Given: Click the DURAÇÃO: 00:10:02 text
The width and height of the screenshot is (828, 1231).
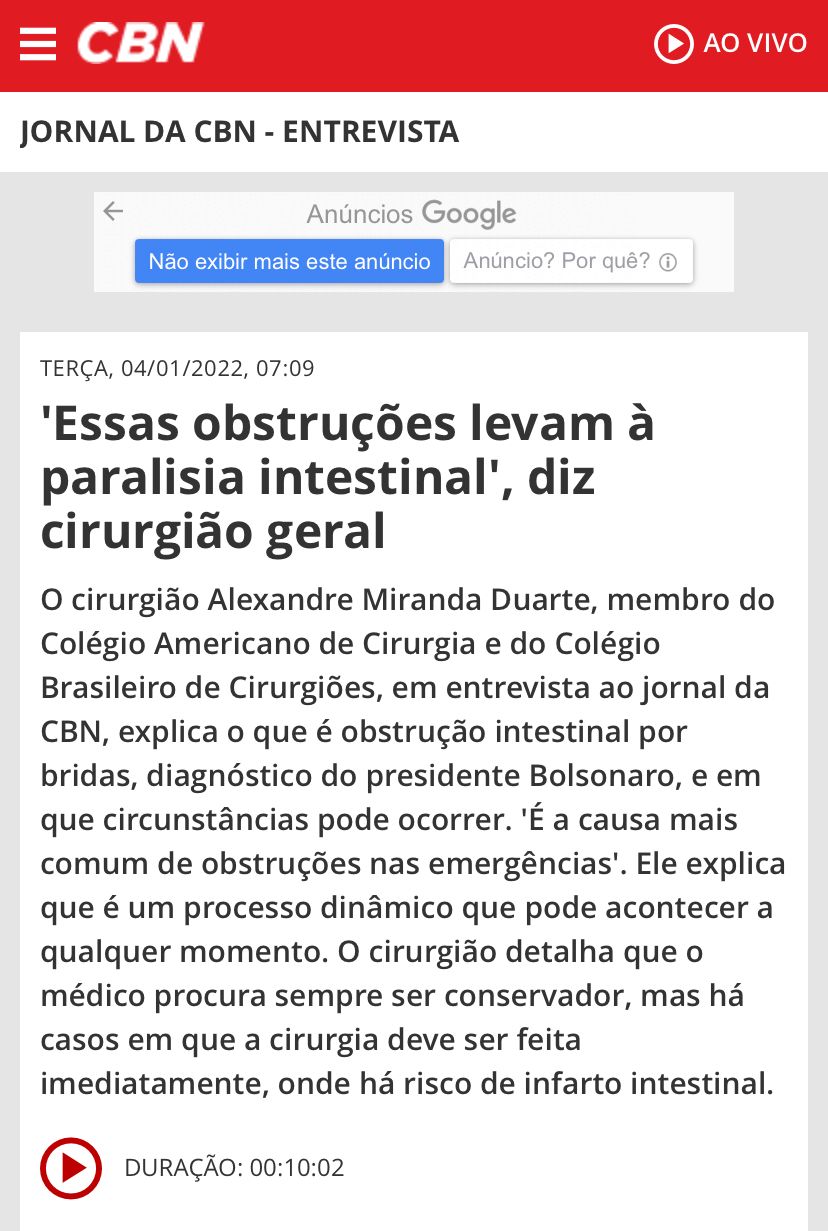Looking at the screenshot, I should click(234, 1167).
